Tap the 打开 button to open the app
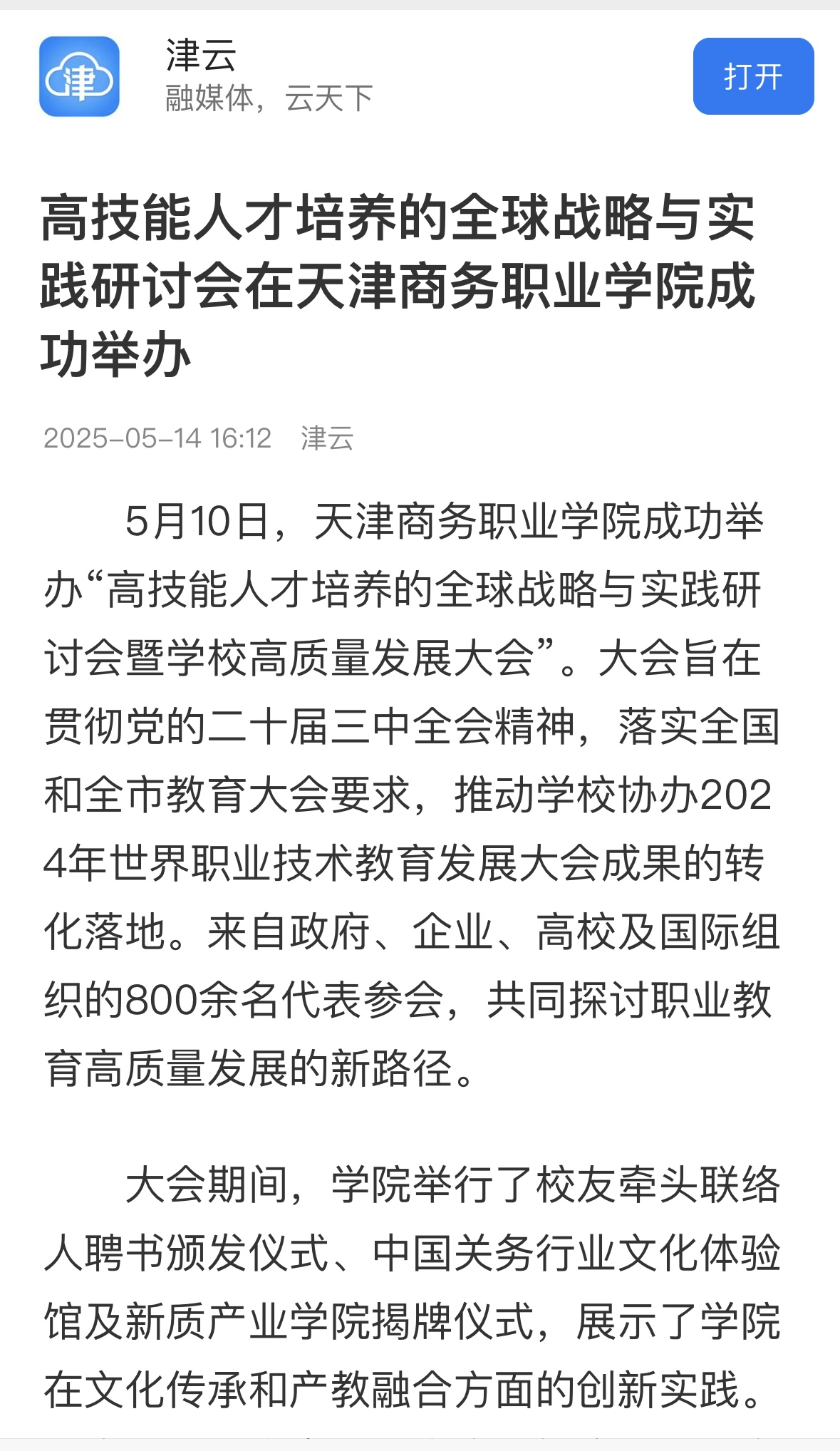The height and width of the screenshot is (1451, 840). tap(753, 76)
